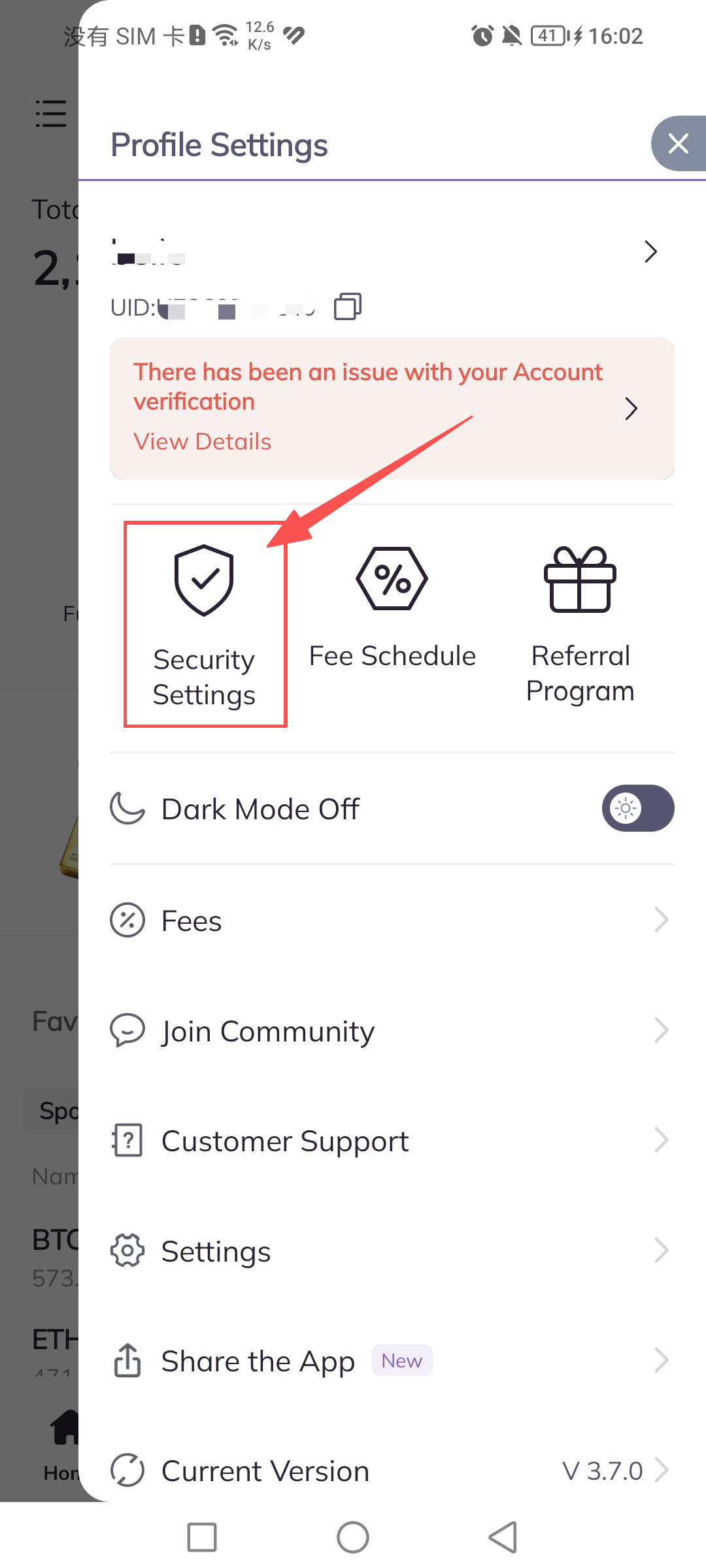The width and height of the screenshot is (706, 1568).
Task: Open the profile details chevron
Action: pyautogui.click(x=650, y=252)
